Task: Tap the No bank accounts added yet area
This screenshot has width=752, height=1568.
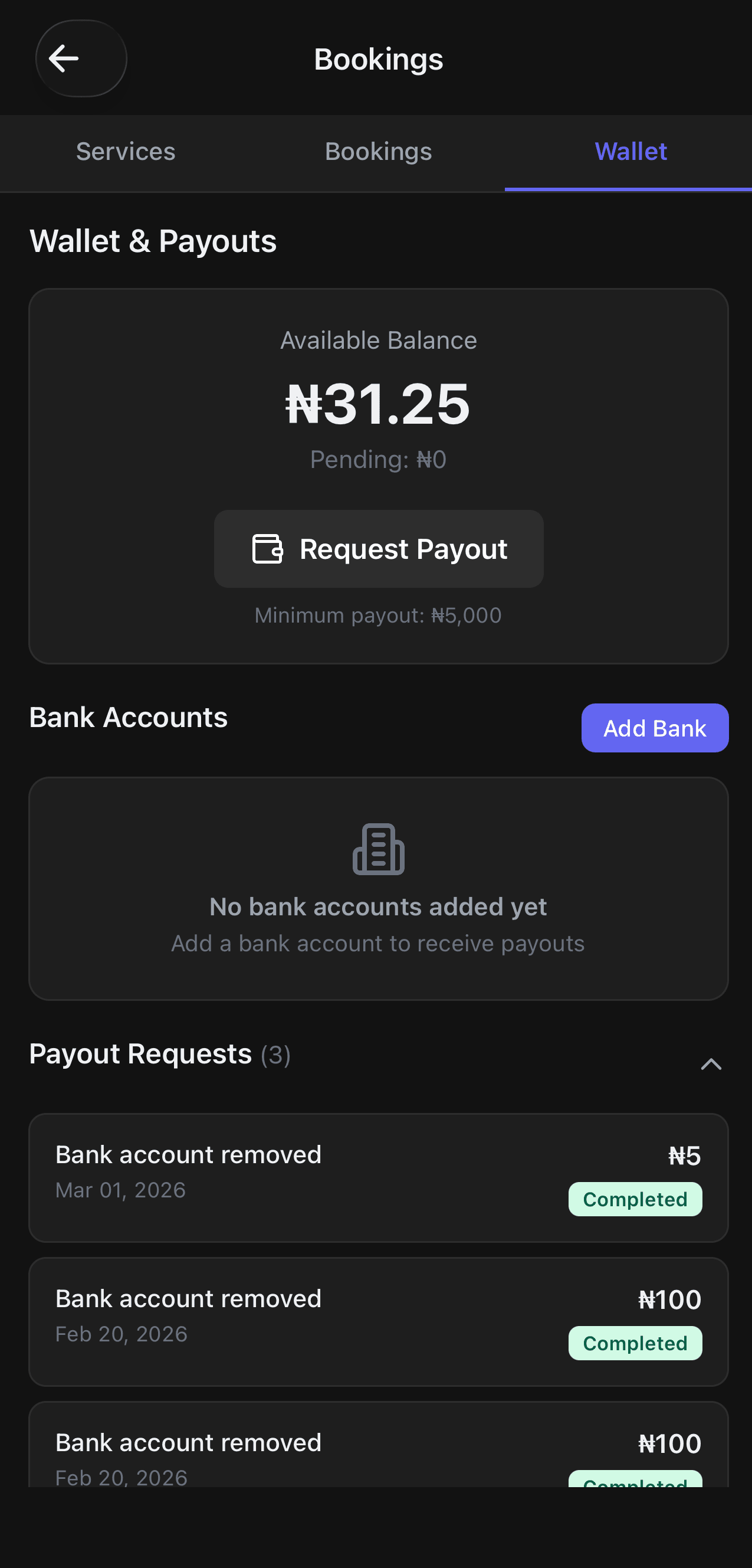Action: [378, 906]
